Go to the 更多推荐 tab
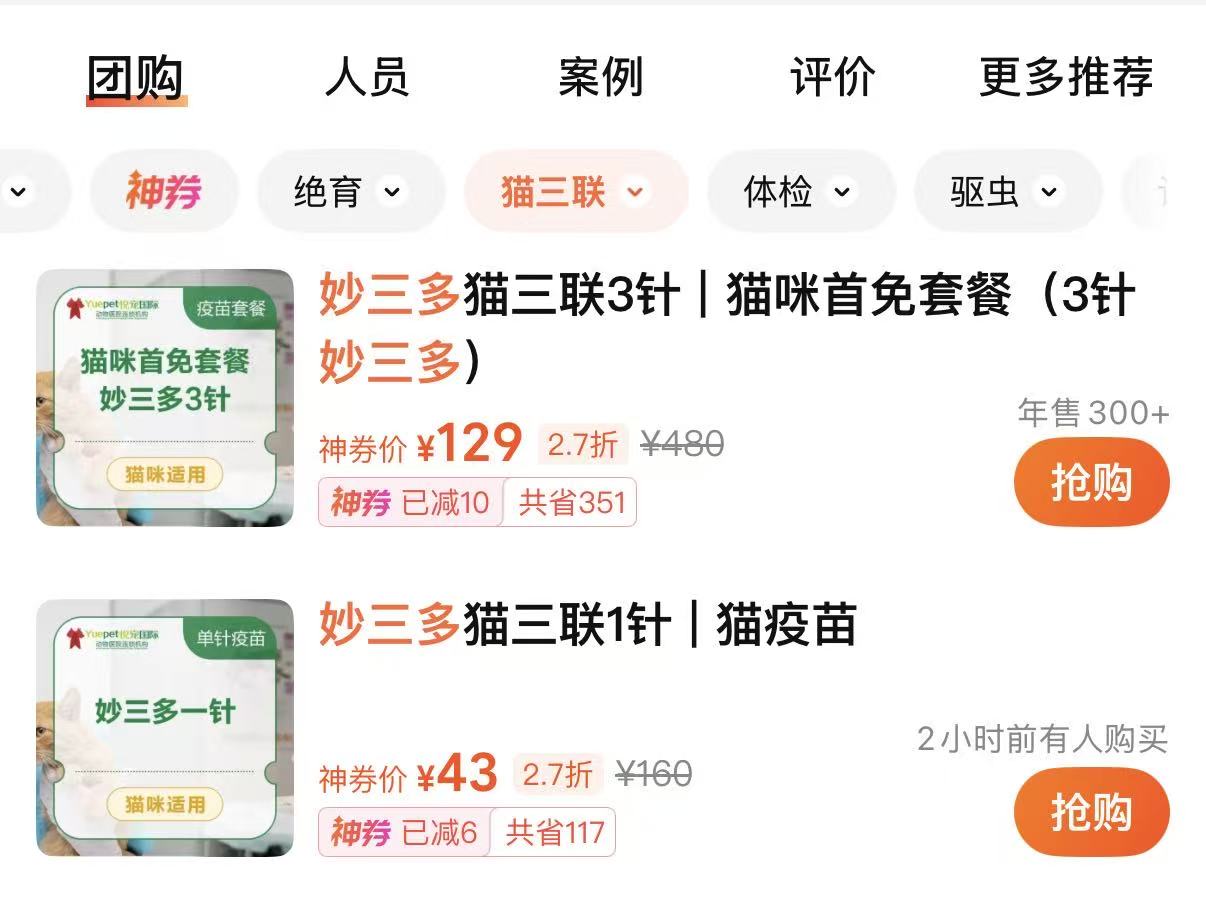This screenshot has width=1206, height=905. pyautogui.click(x=1066, y=77)
